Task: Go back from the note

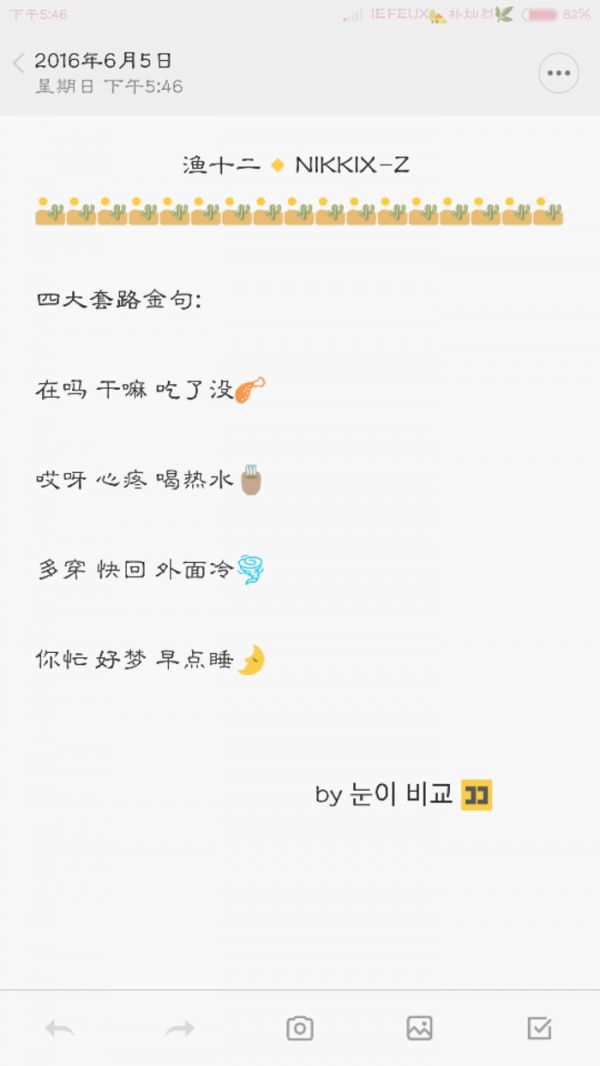Action: [x=18, y=64]
